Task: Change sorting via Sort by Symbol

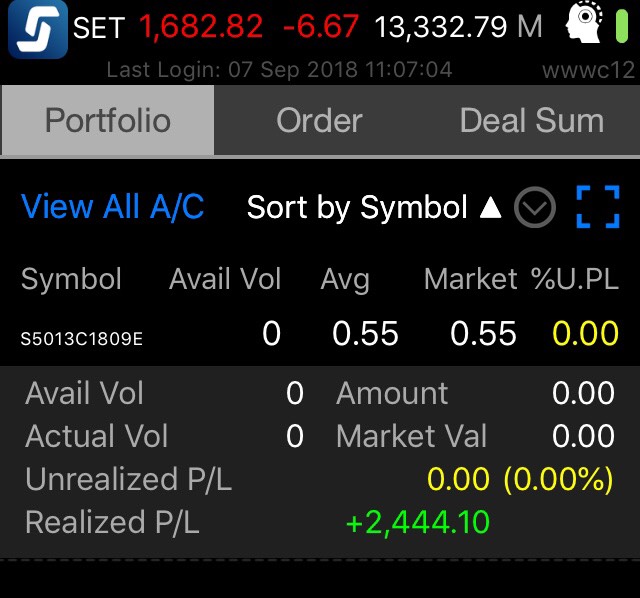Action: (372, 207)
